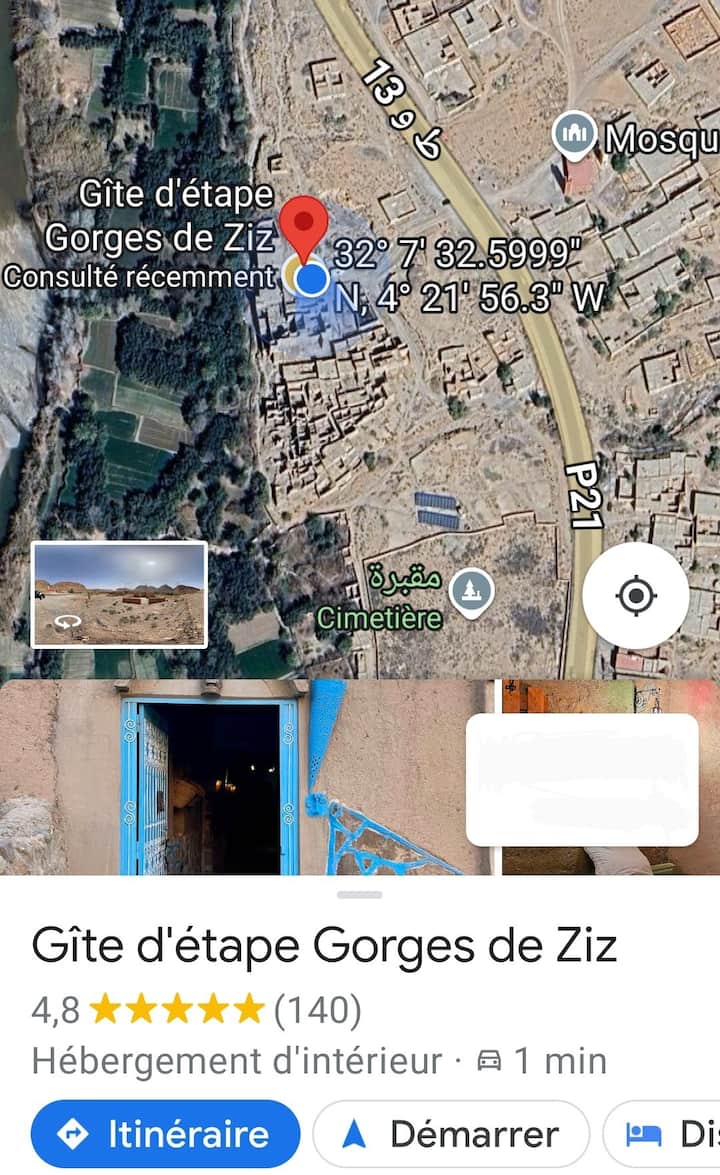Tap the partially visible hotel chip
Viewport: 720px width, 1175px height.
click(x=665, y=1134)
